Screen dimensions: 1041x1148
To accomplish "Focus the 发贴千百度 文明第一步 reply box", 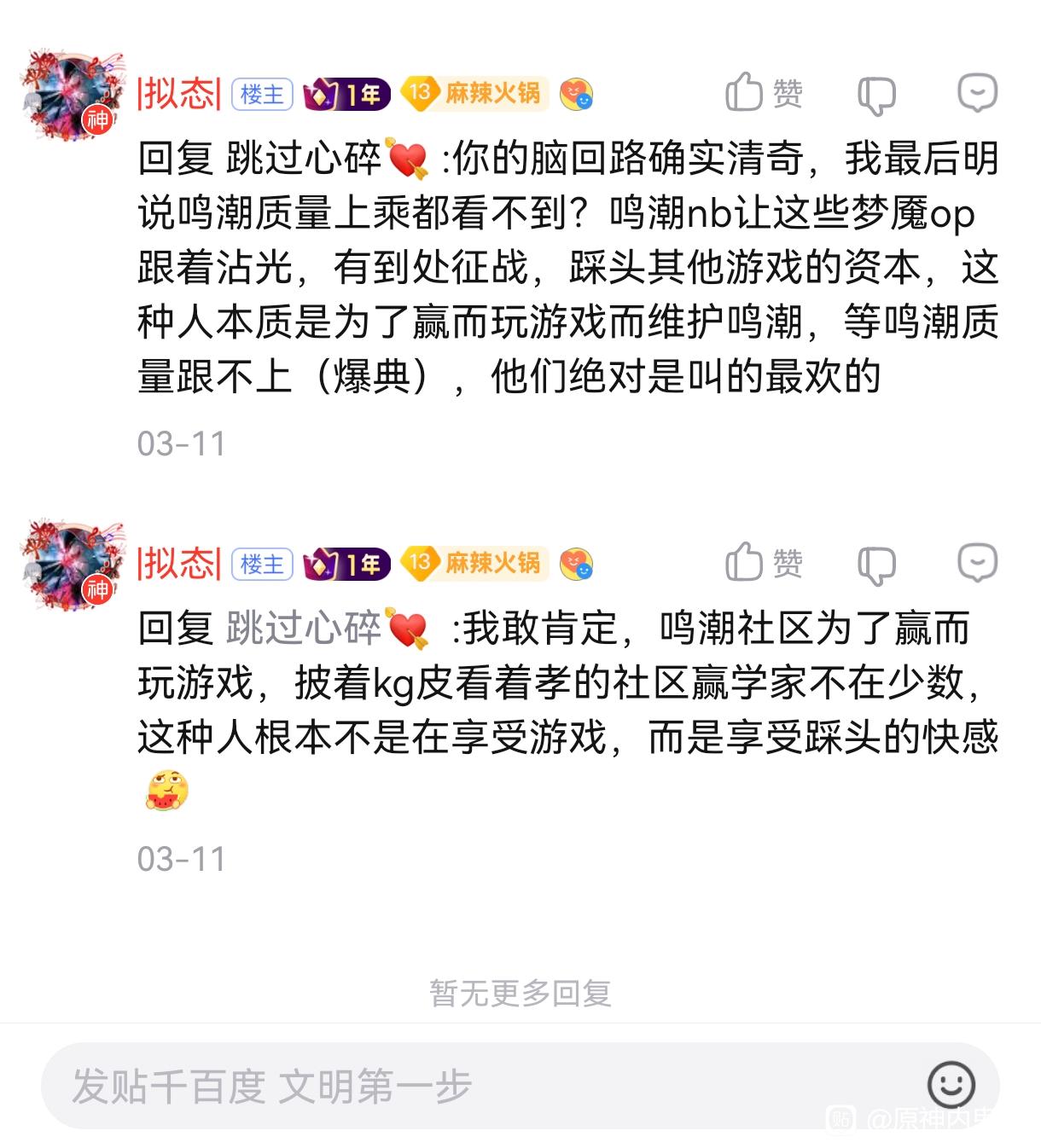I will point(478,1086).
